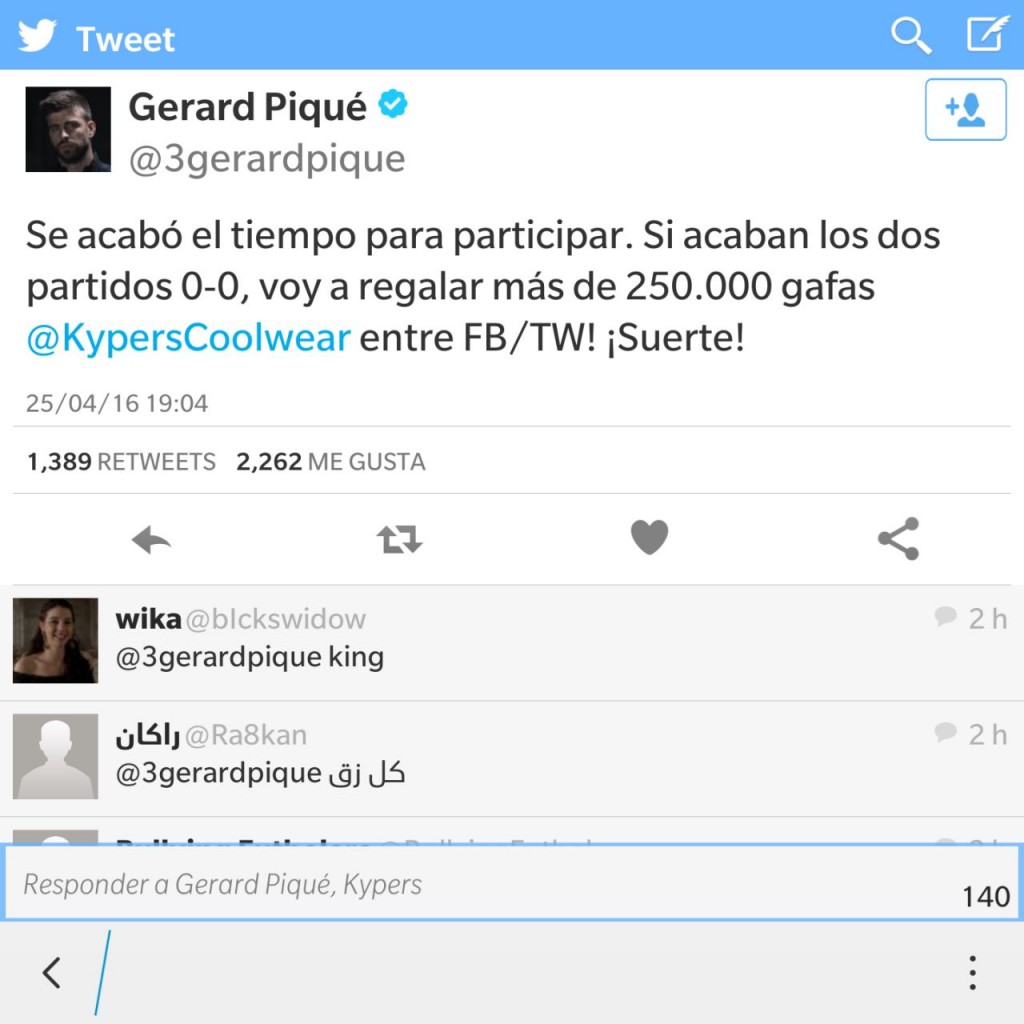Open the three-dot overflow menu
1024x1024 pixels.
pyautogui.click(x=971, y=972)
